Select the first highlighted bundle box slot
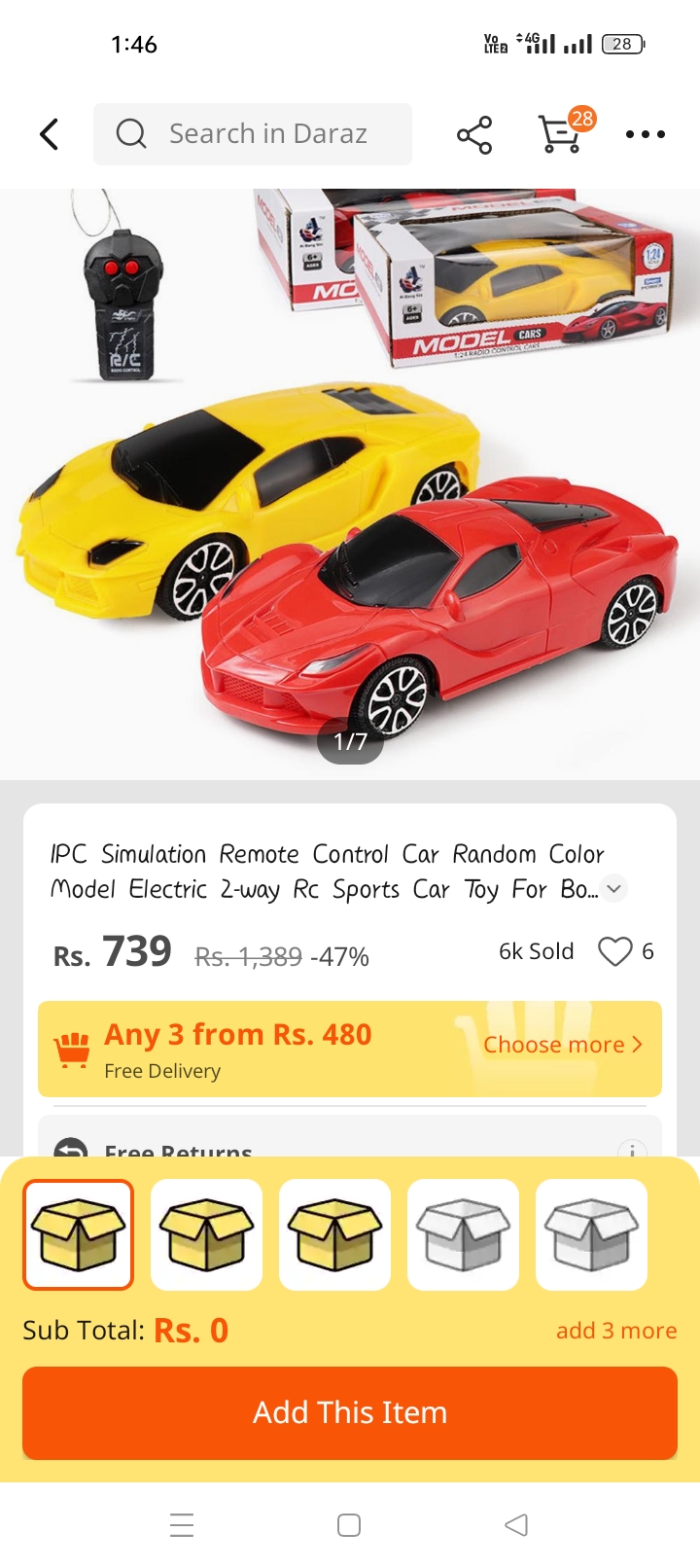 [79, 1234]
